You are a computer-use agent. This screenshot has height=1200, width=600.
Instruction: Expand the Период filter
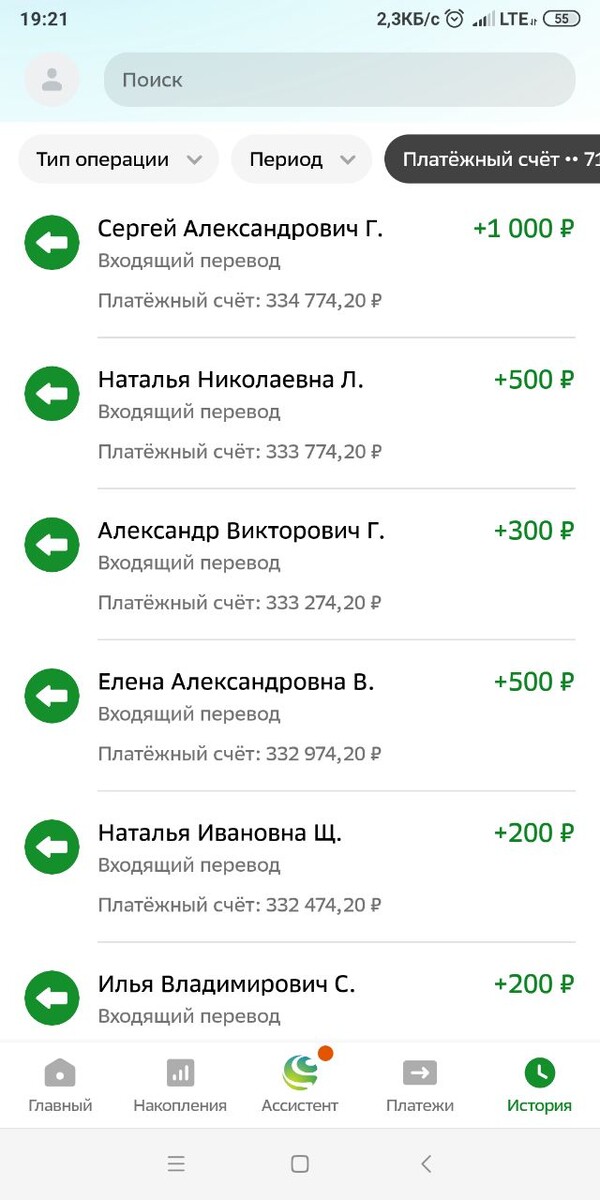301,159
